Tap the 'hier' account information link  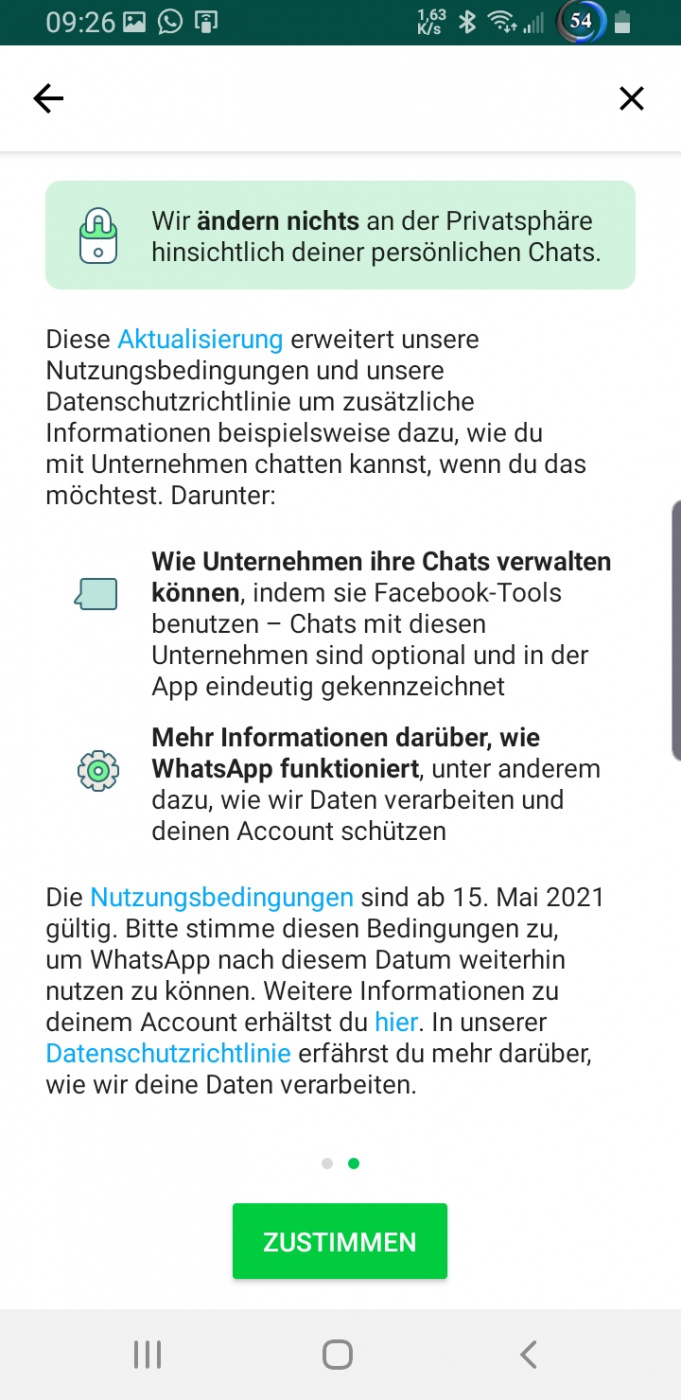click(396, 1022)
